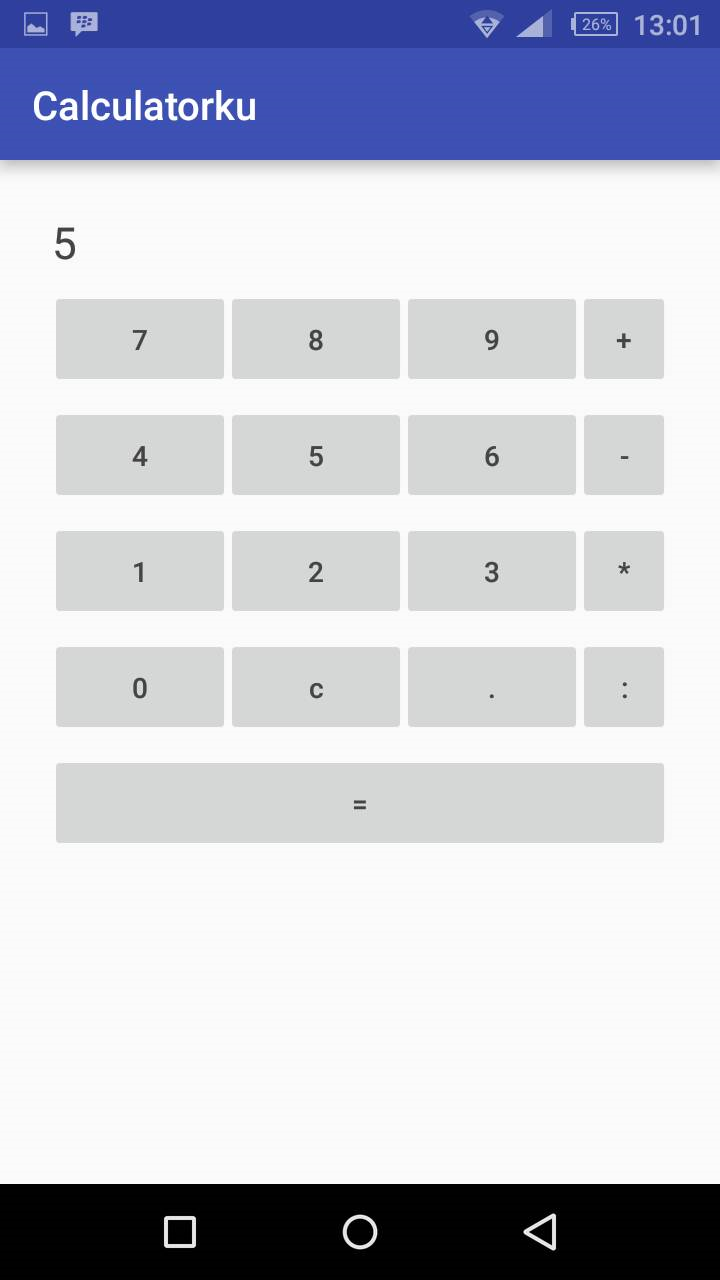This screenshot has width=720, height=1280.
Task: Enter digit 8 on the keypad
Action: point(316,339)
